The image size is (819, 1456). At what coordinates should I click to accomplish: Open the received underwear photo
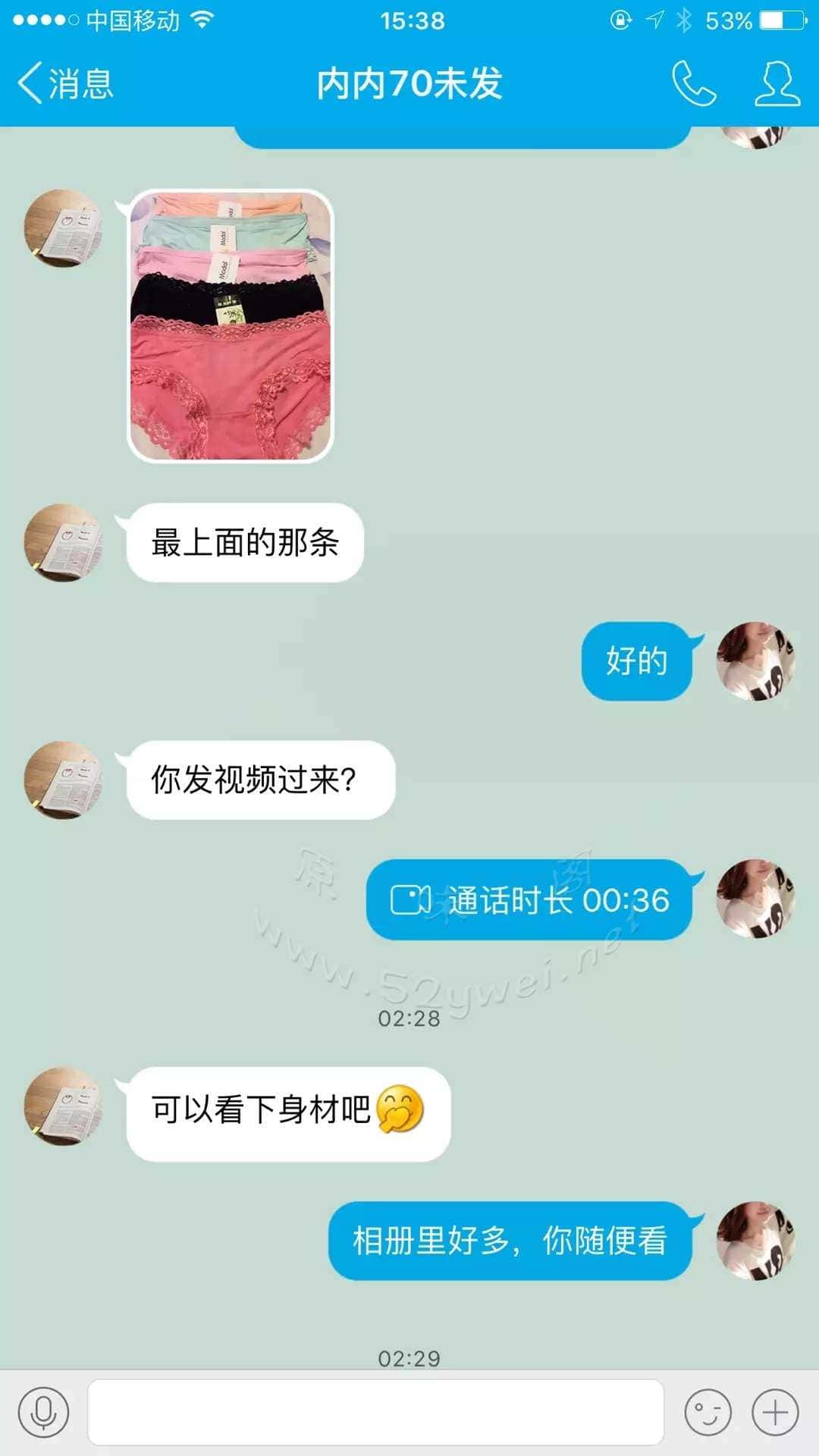pos(231,325)
